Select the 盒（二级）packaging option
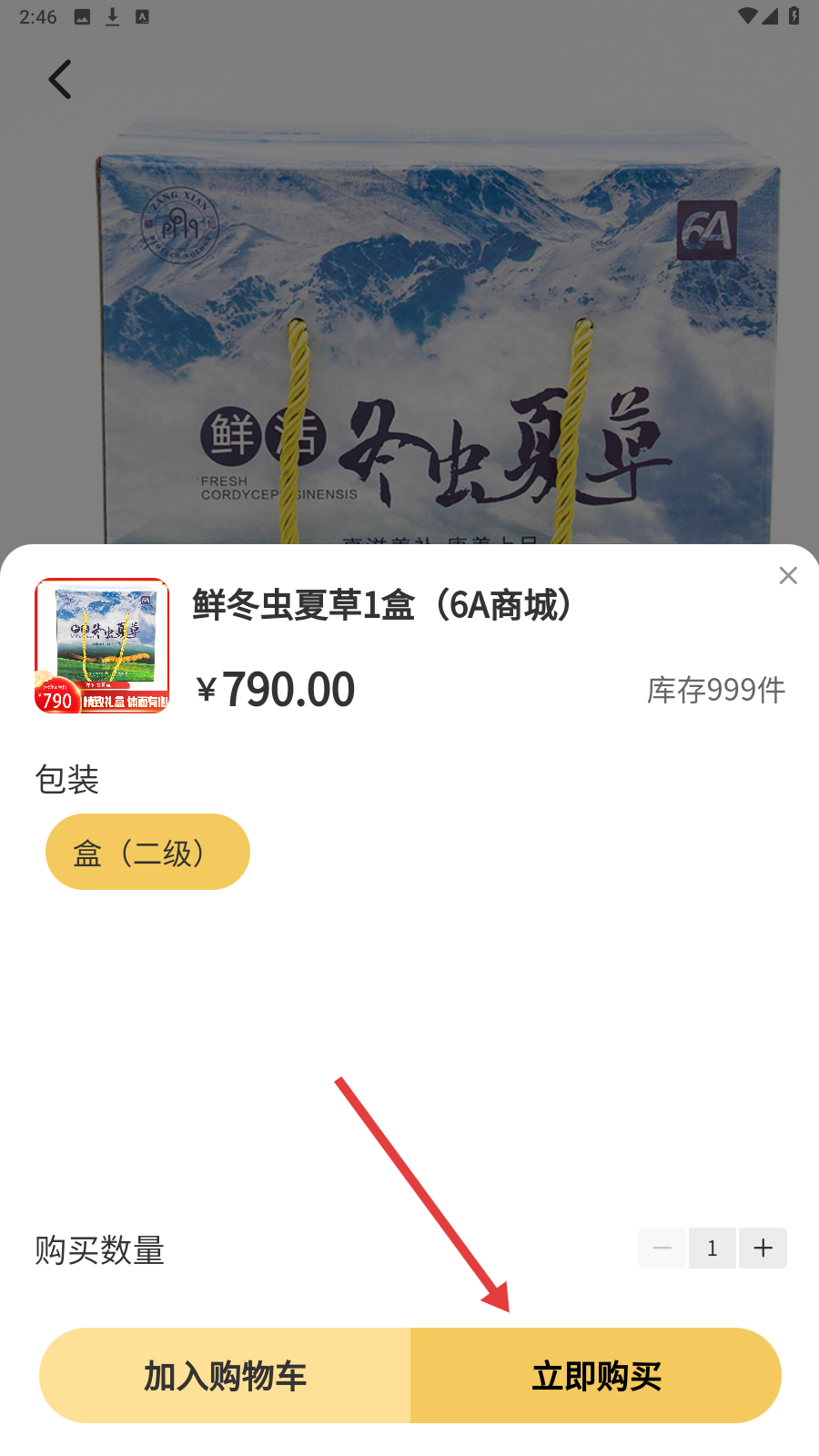The width and height of the screenshot is (819, 1456). pyautogui.click(x=147, y=852)
